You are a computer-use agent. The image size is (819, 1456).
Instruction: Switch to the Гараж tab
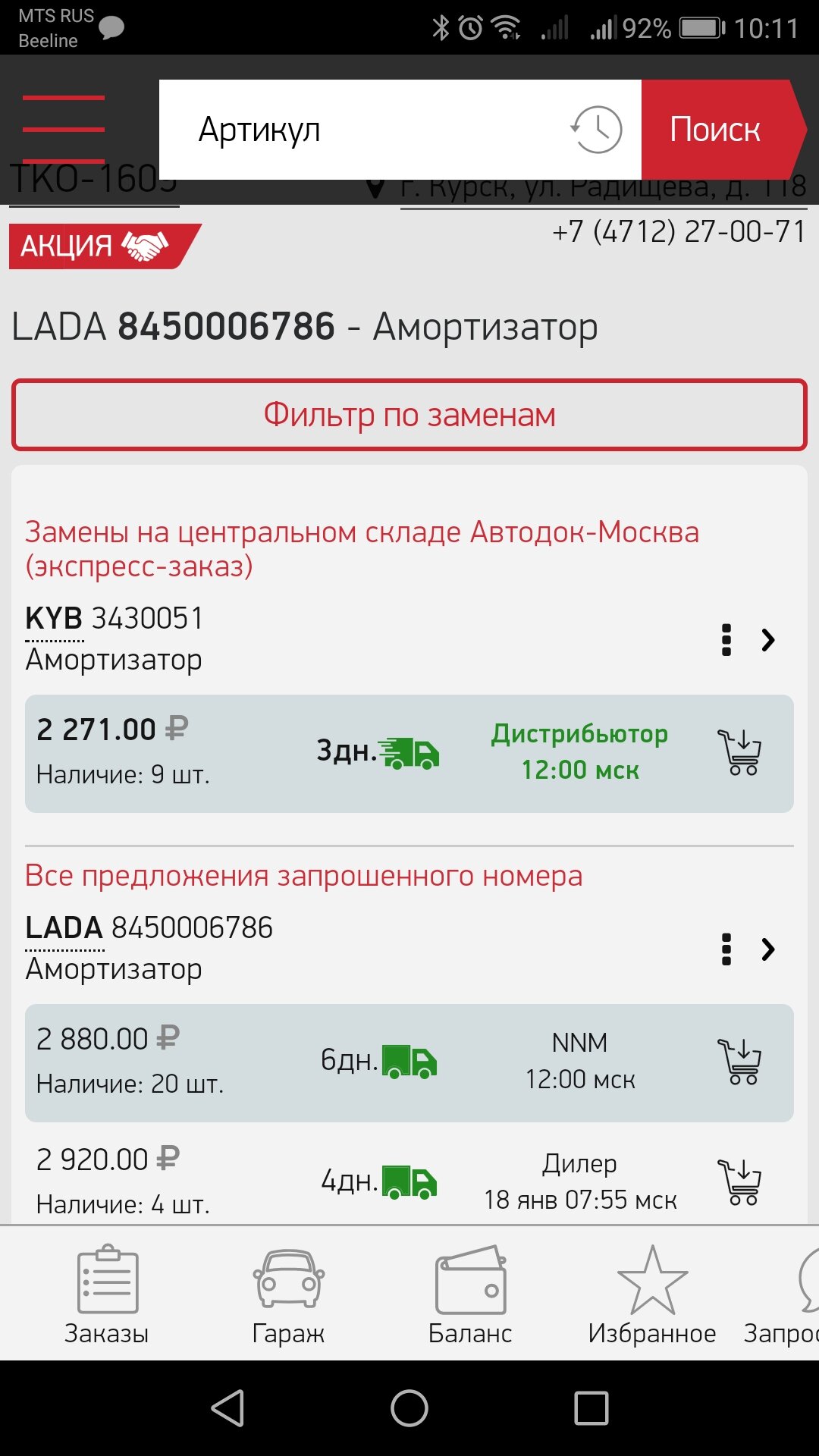(x=288, y=1294)
